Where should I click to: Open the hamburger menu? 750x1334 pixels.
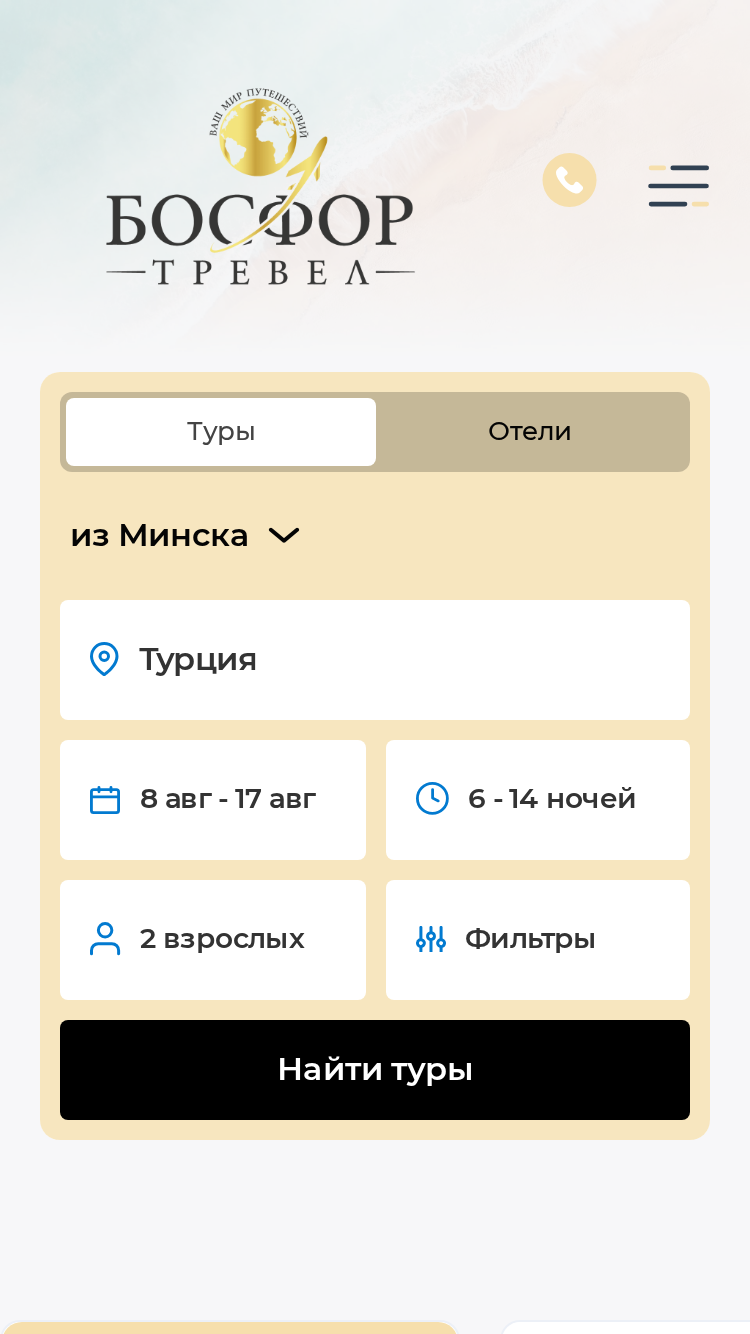point(678,186)
